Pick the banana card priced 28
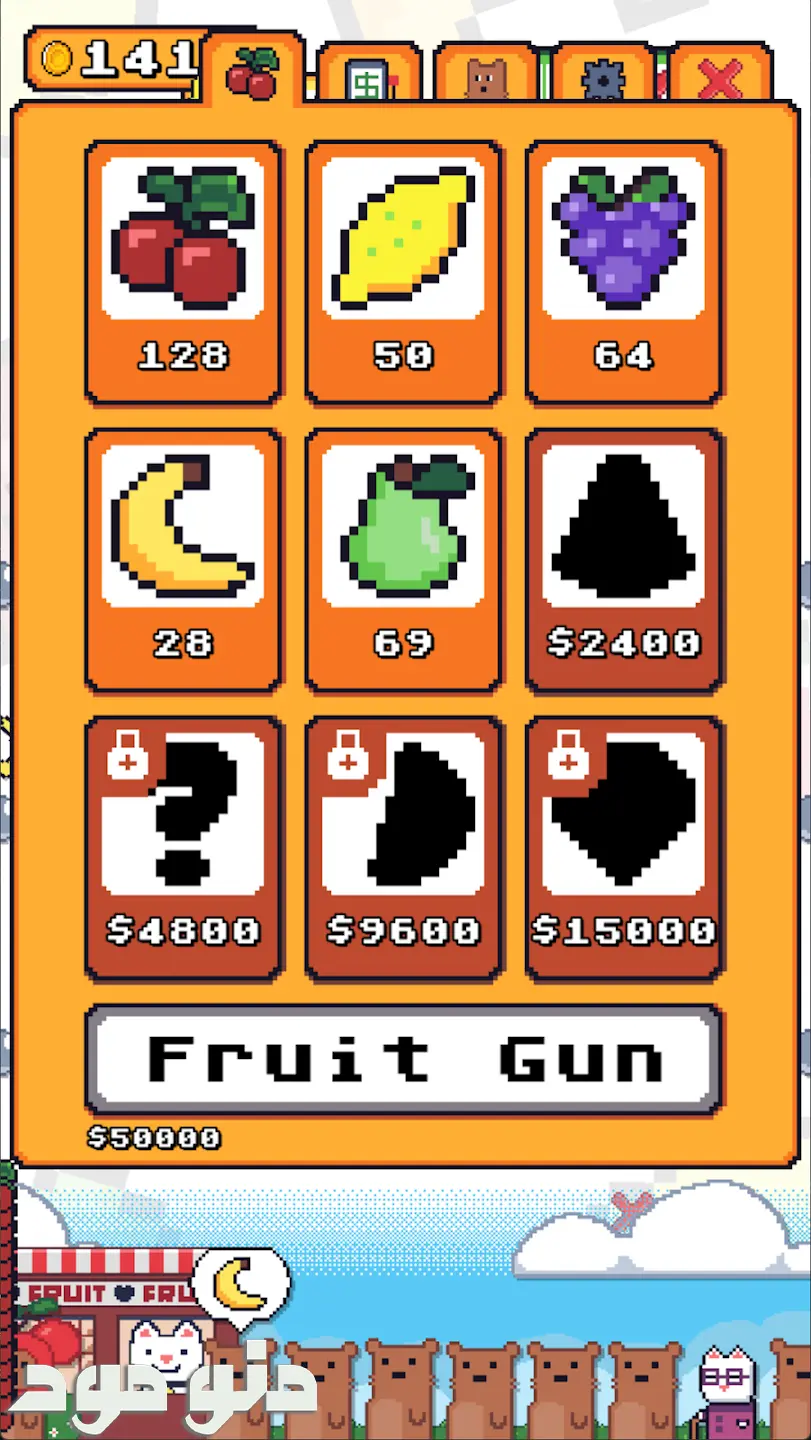811x1440 pixels. (183, 560)
